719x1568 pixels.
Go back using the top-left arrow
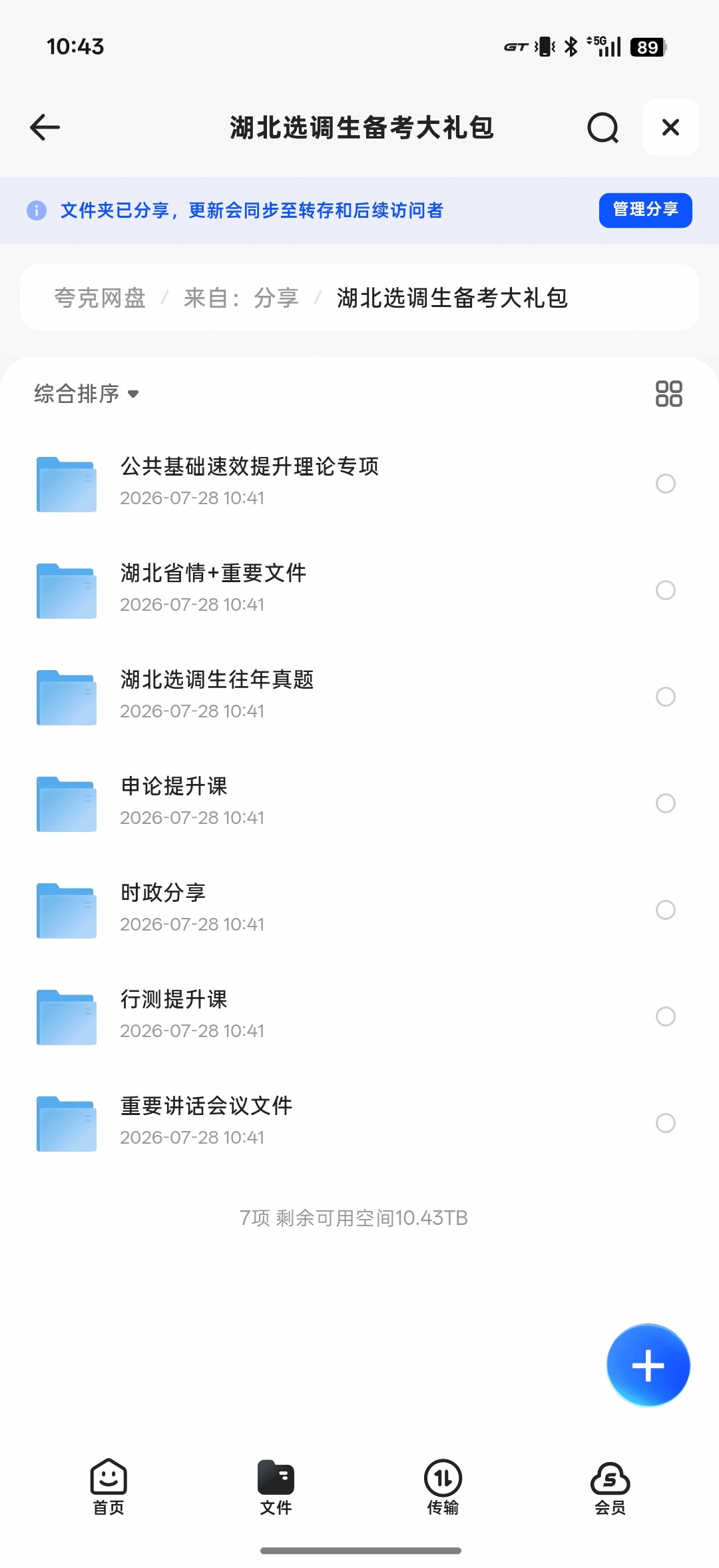(45, 127)
